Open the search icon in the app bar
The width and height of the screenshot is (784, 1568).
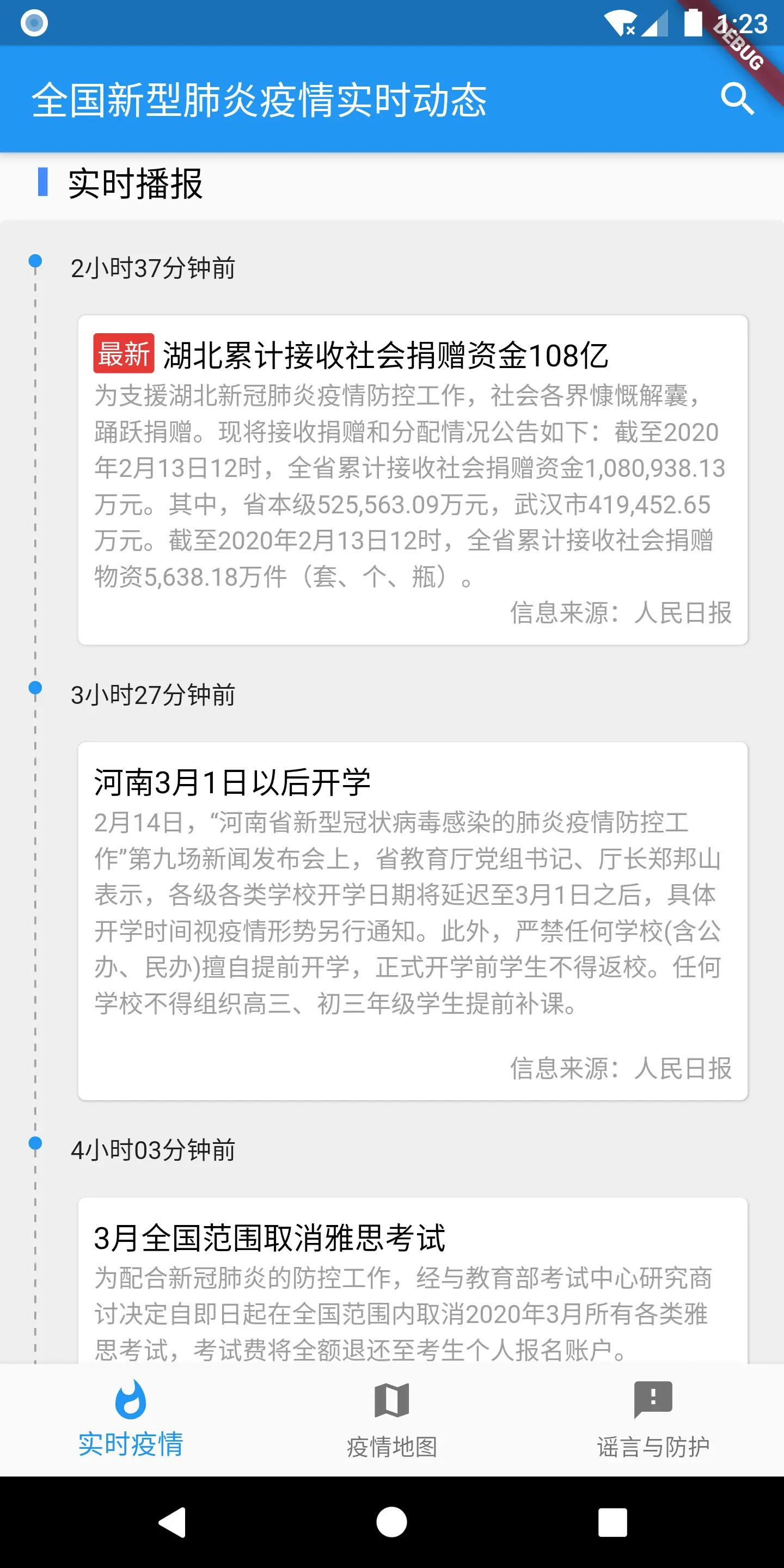click(737, 99)
